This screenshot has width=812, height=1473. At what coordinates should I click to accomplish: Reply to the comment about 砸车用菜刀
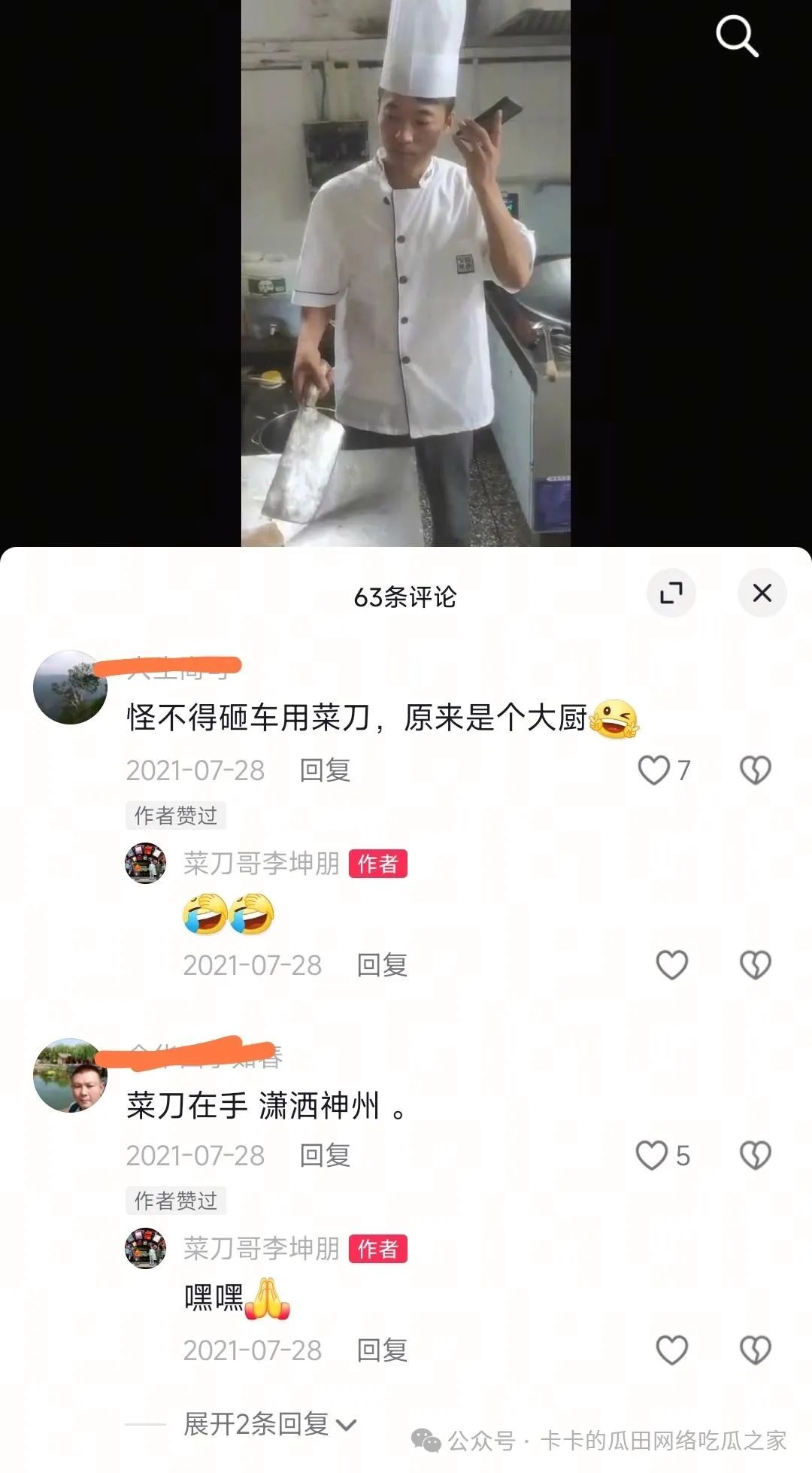click(x=325, y=770)
